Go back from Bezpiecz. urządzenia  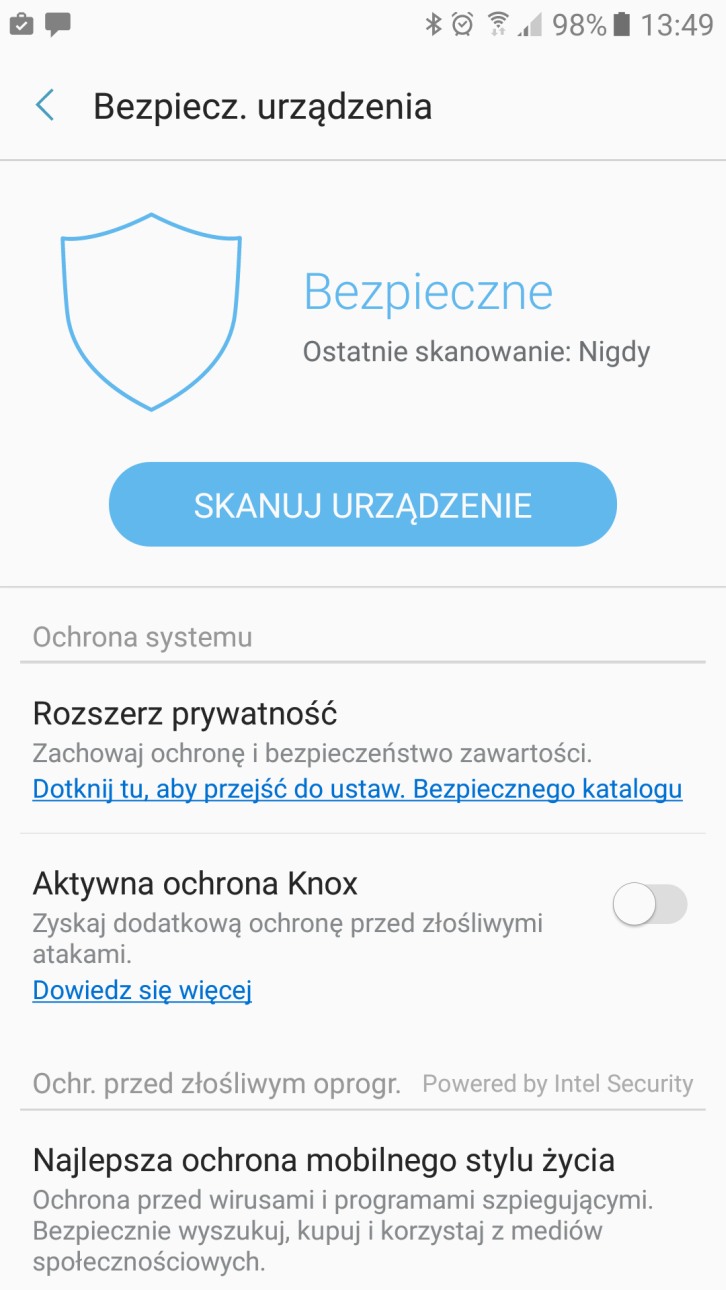44,105
